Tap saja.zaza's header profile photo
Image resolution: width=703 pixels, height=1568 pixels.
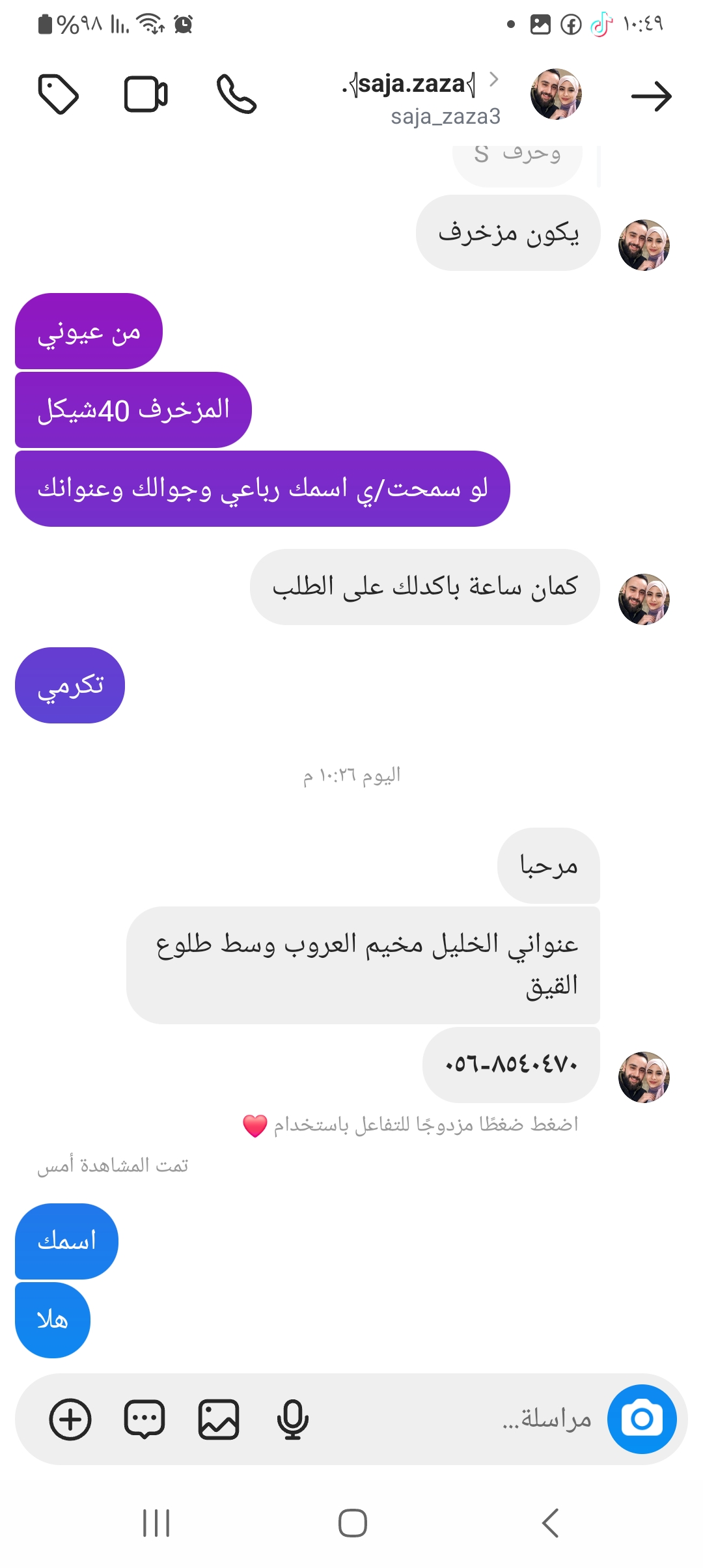(x=556, y=94)
